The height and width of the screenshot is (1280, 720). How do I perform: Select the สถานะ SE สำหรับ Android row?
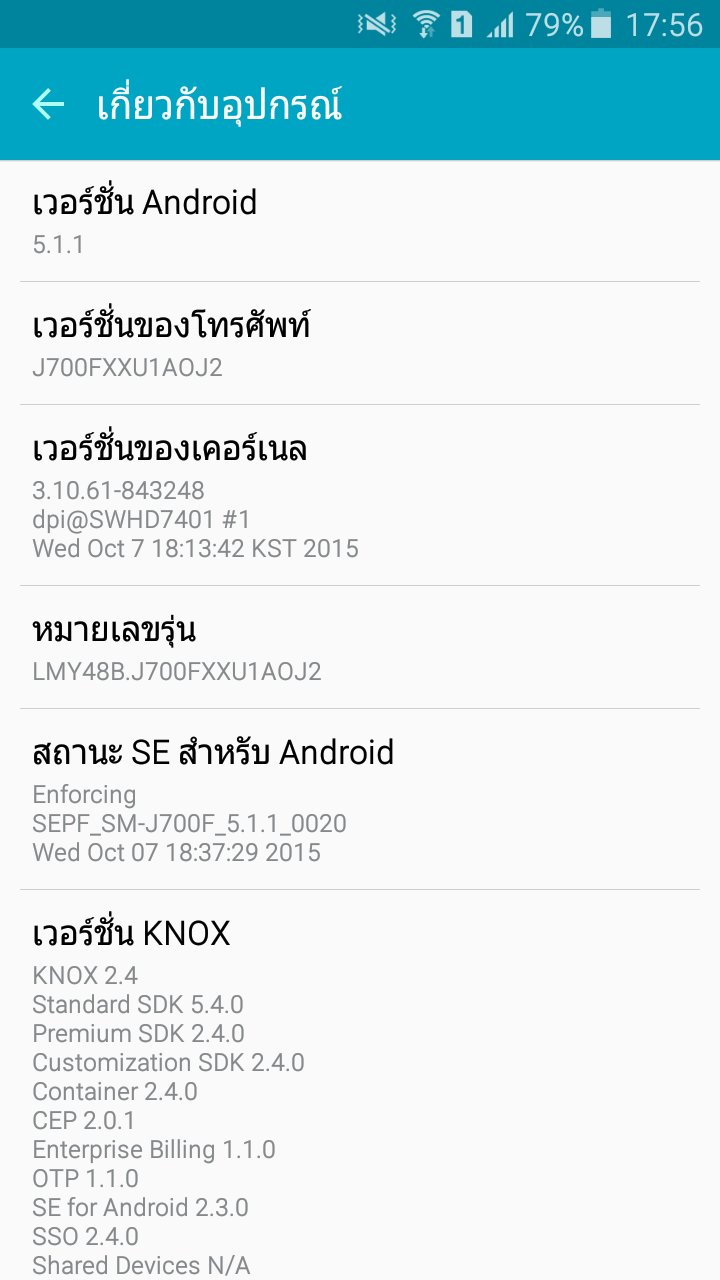[360, 799]
